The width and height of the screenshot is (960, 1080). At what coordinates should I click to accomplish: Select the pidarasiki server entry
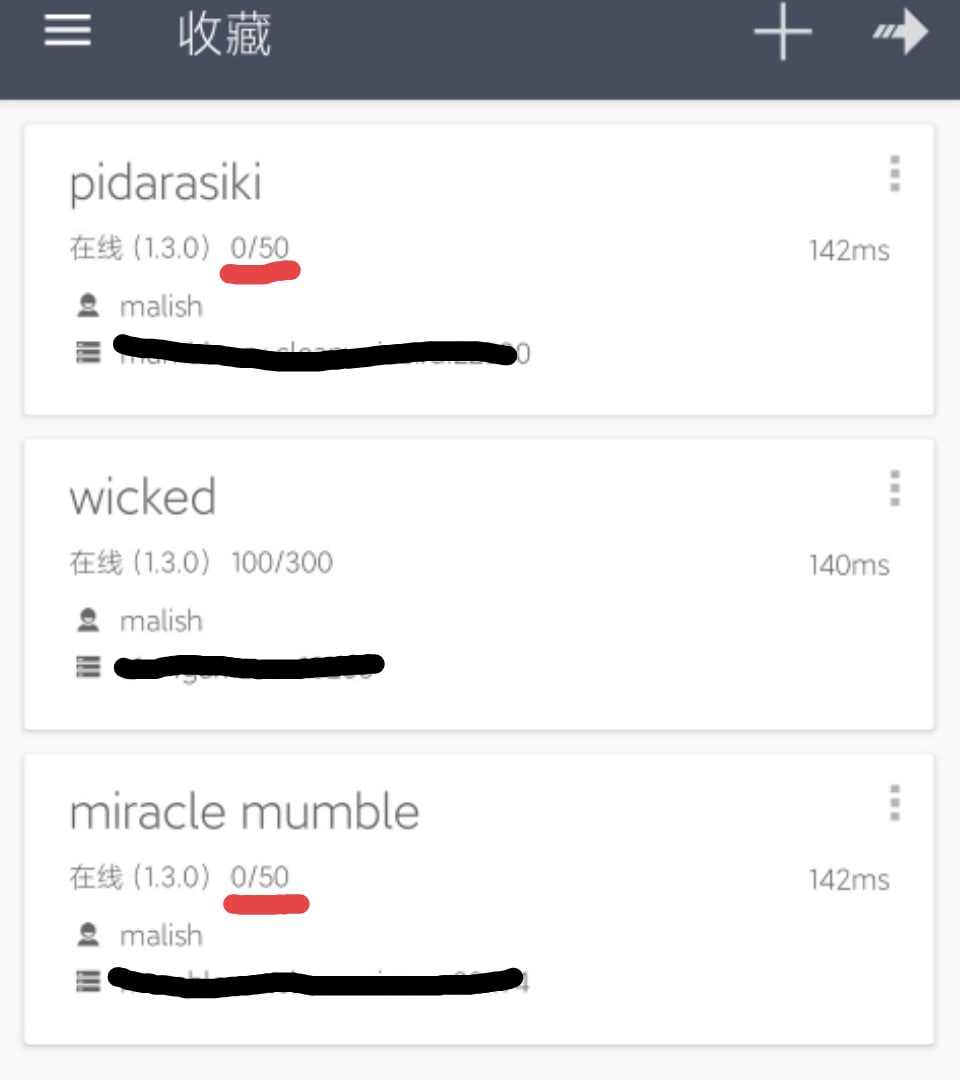[x=164, y=183]
